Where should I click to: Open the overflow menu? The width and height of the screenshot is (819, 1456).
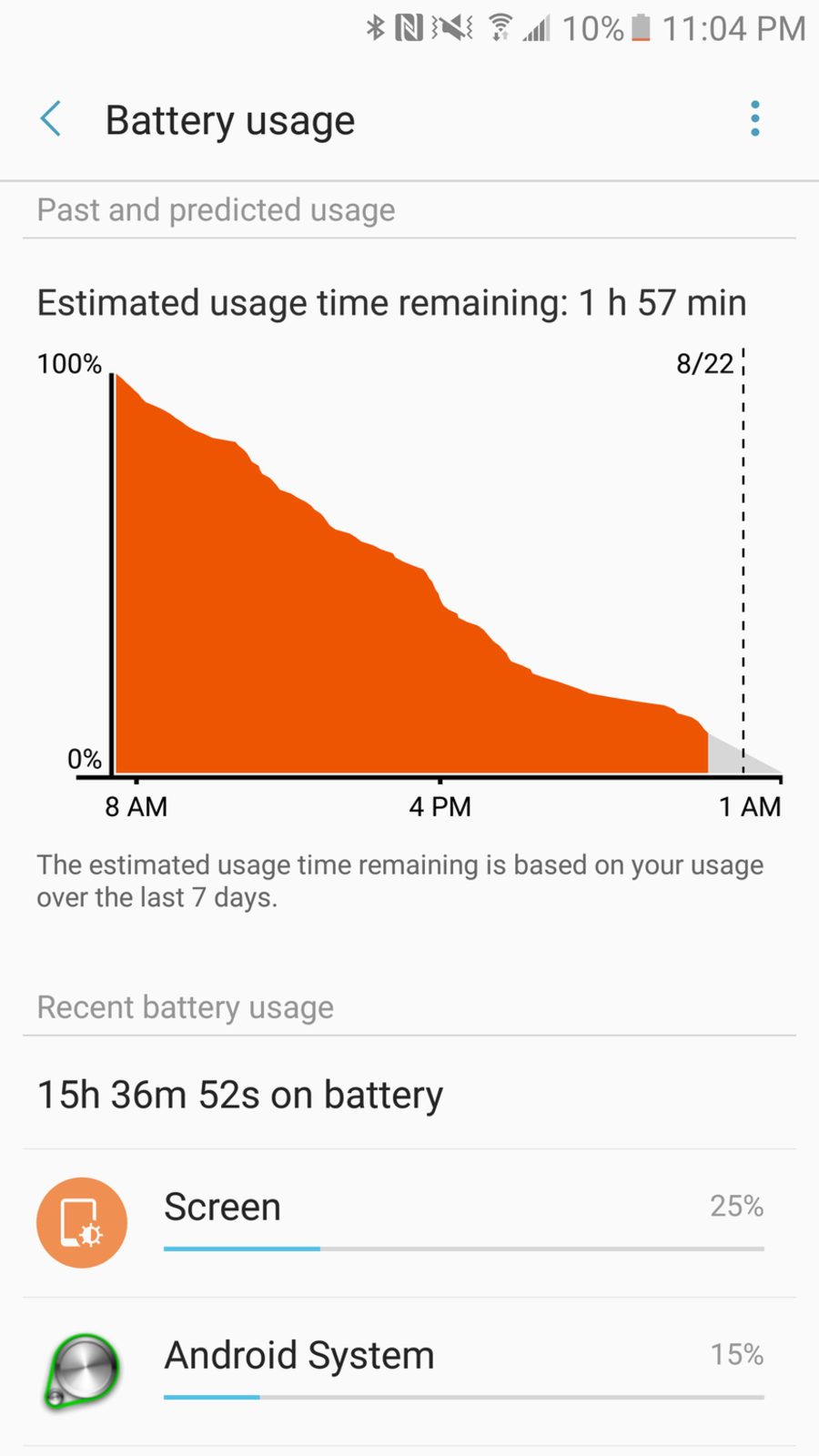pos(754,119)
